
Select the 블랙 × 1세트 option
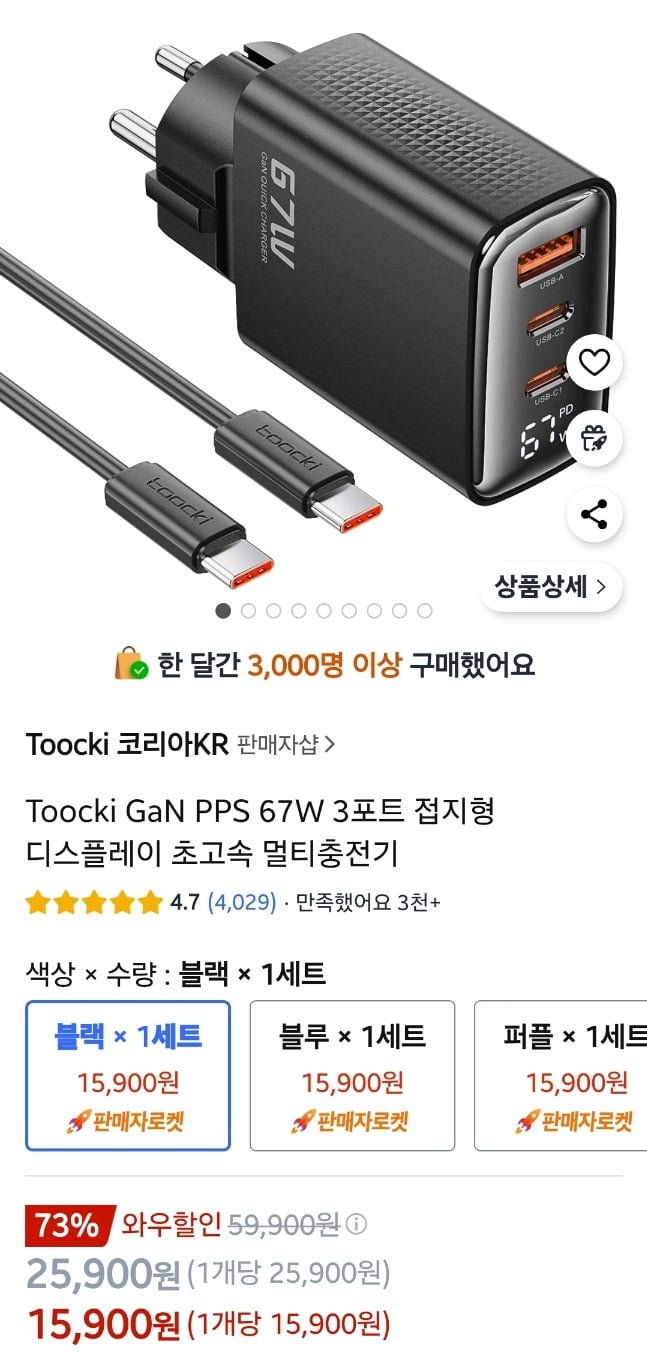[x=128, y=1075]
